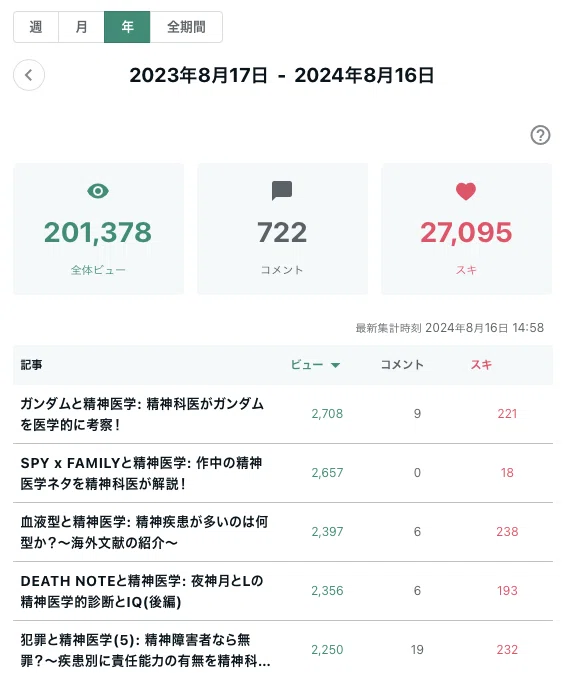Switch to the 週 period tab
The image size is (564, 673).
(x=36, y=27)
